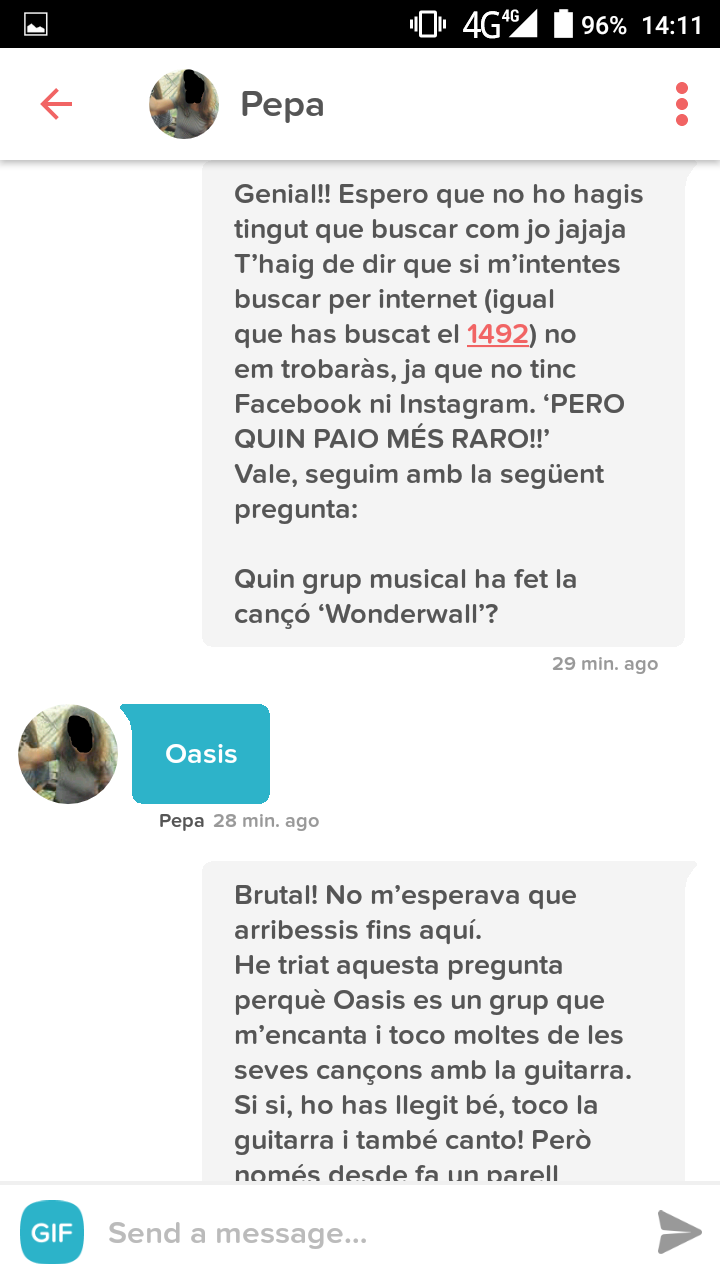Go back using the red arrow
Screen dimensions: 720x1280
pos(56,104)
